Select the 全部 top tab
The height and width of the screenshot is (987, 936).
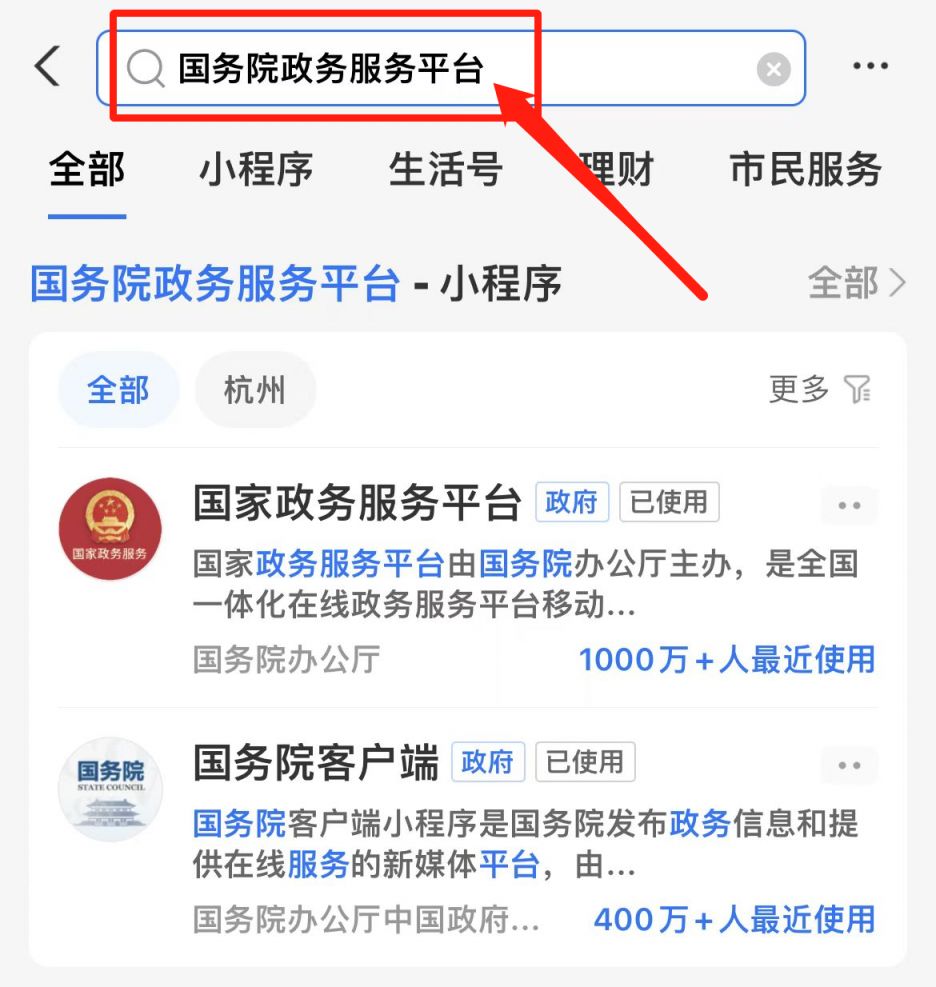tap(87, 169)
